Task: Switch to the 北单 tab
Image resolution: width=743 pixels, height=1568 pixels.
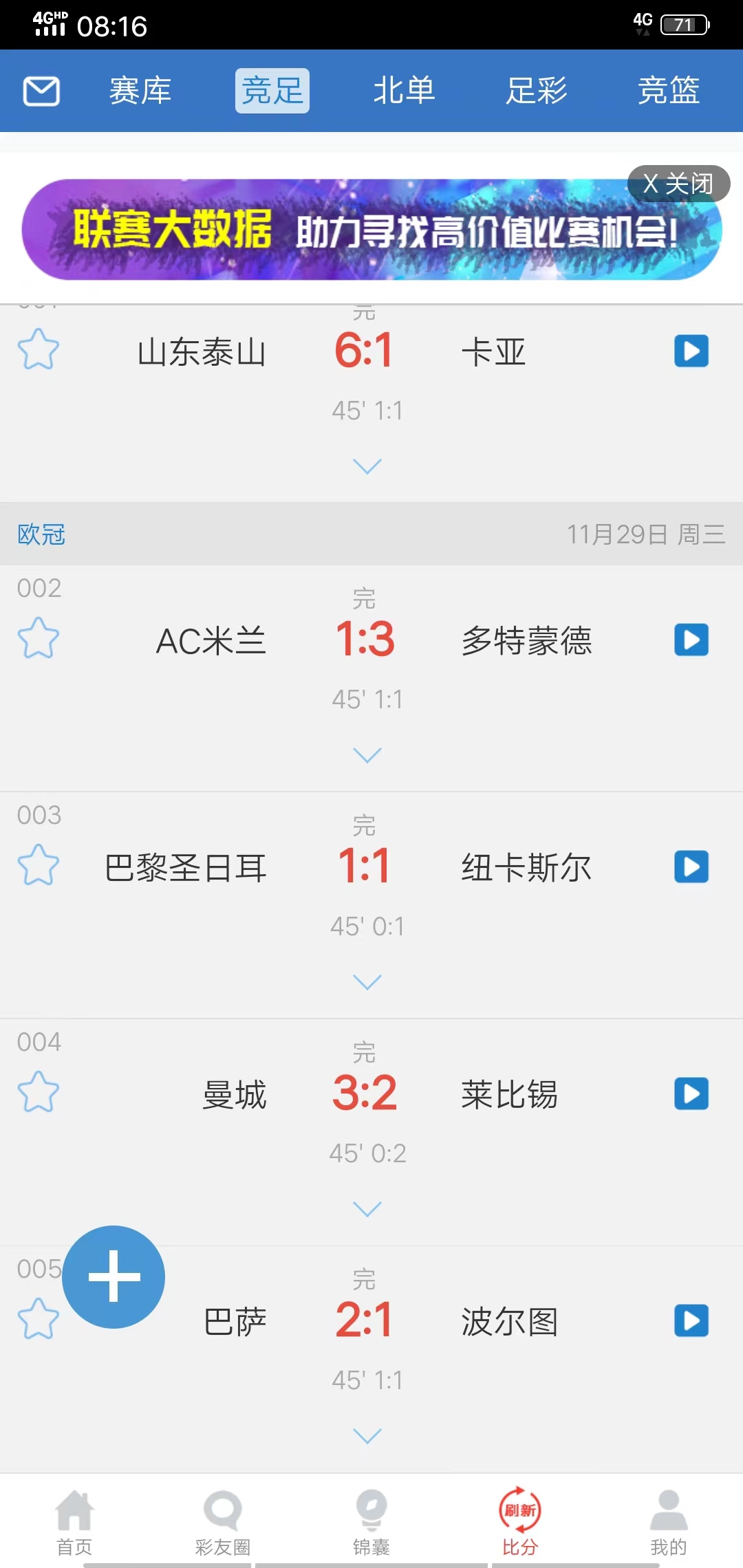Action: tap(404, 91)
